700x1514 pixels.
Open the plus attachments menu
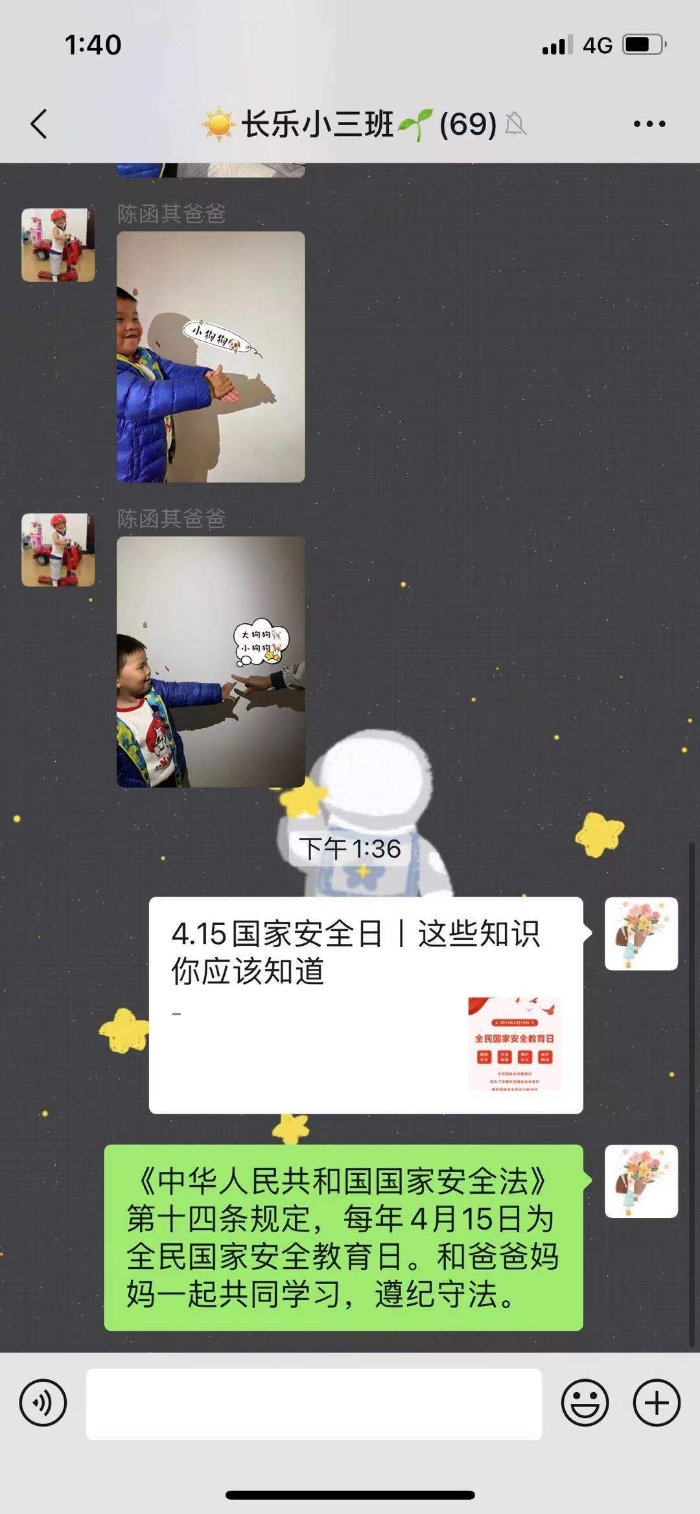pos(657,1404)
